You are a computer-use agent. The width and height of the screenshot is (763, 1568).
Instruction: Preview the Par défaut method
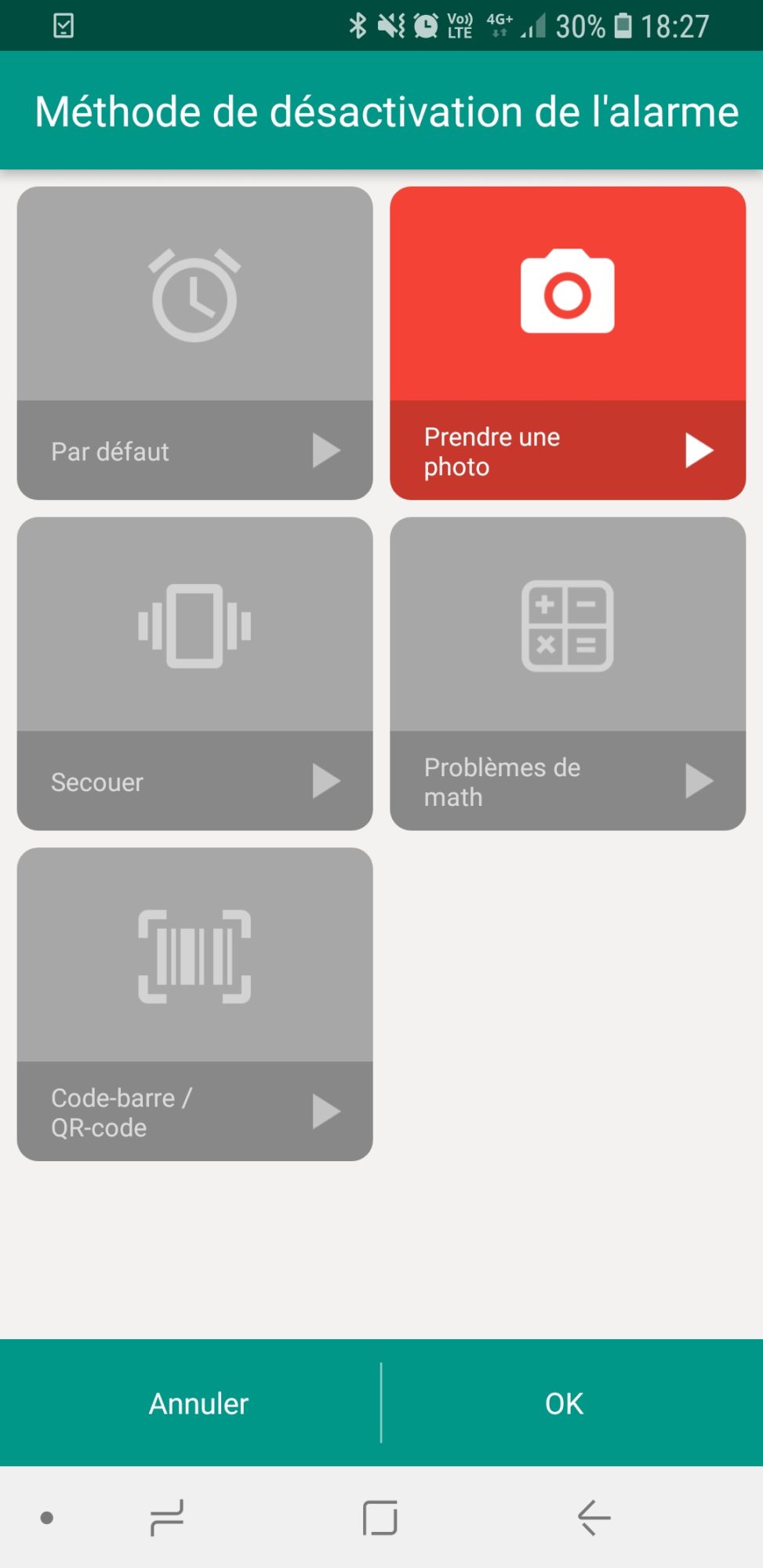(x=325, y=451)
